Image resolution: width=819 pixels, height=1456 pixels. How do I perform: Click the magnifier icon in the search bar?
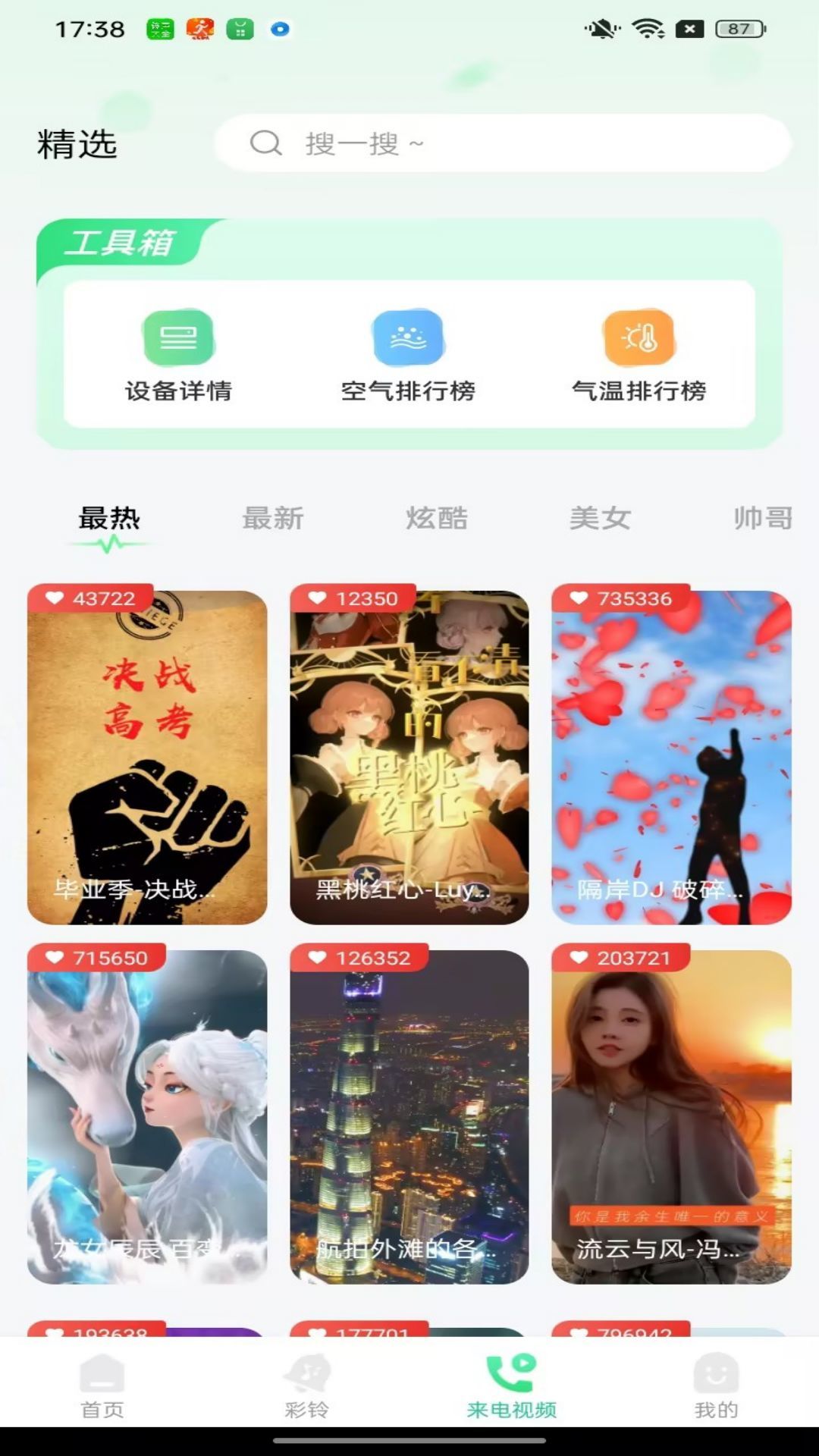point(265,143)
